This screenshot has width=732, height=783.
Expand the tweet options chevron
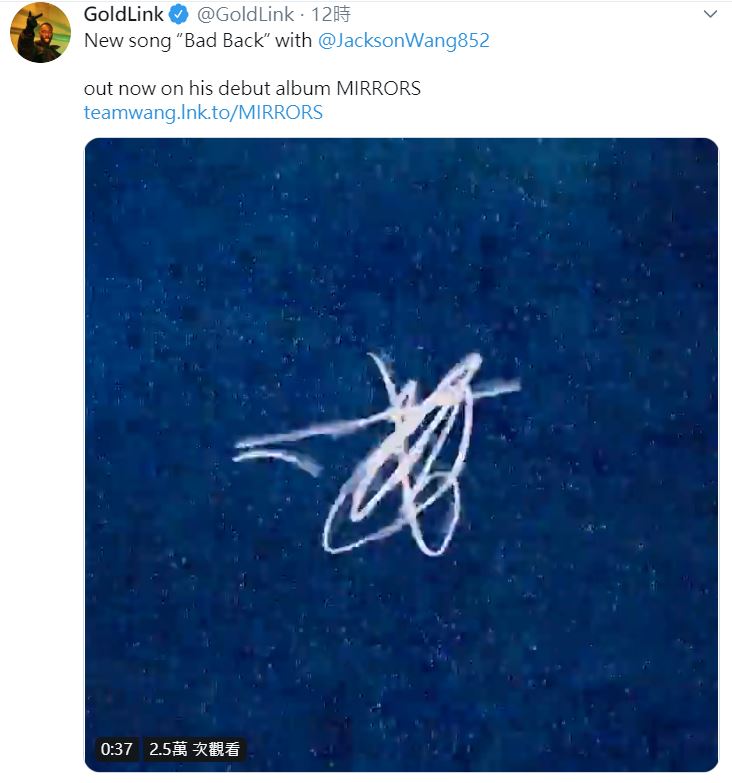pos(710,15)
